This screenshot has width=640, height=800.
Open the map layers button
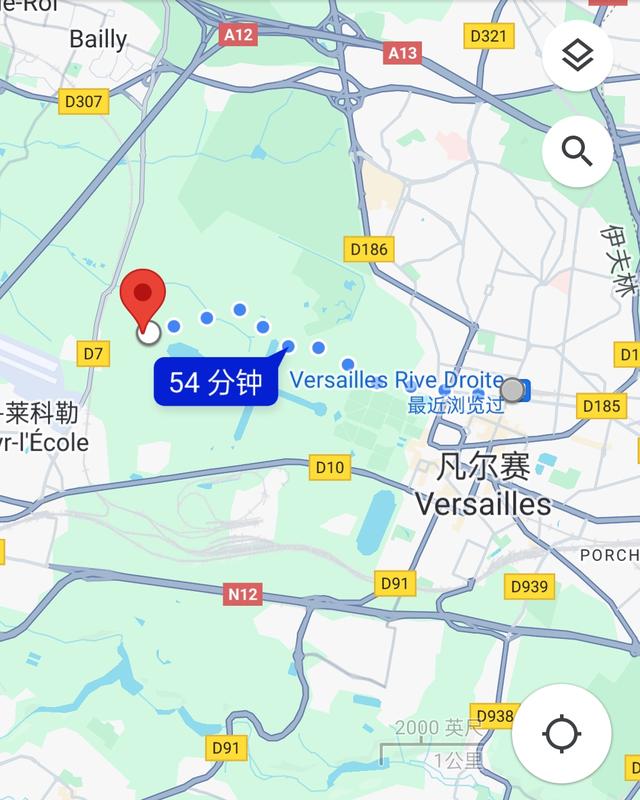(x=577, y=57)
